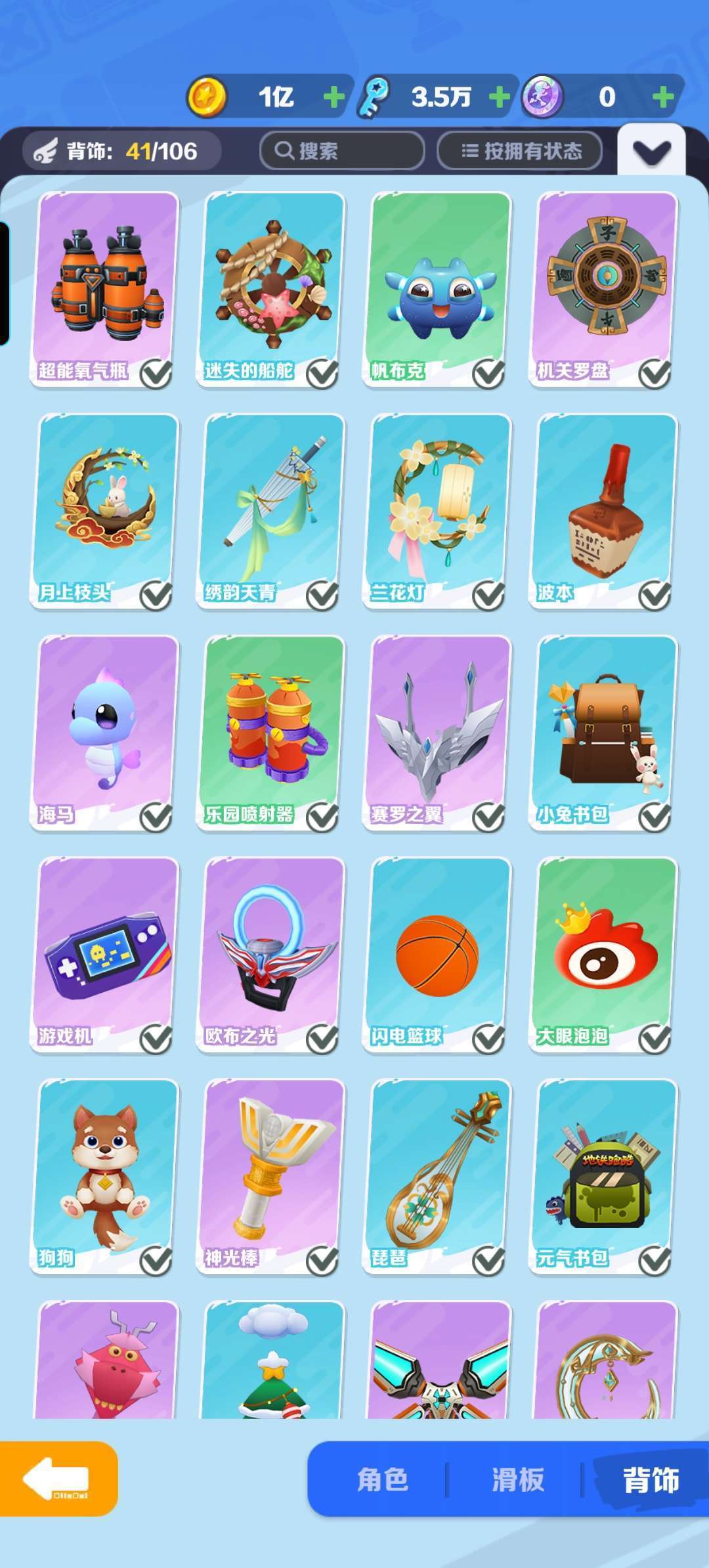Tap the plus button next to coins
The image size is (709, 1568).
333,98
